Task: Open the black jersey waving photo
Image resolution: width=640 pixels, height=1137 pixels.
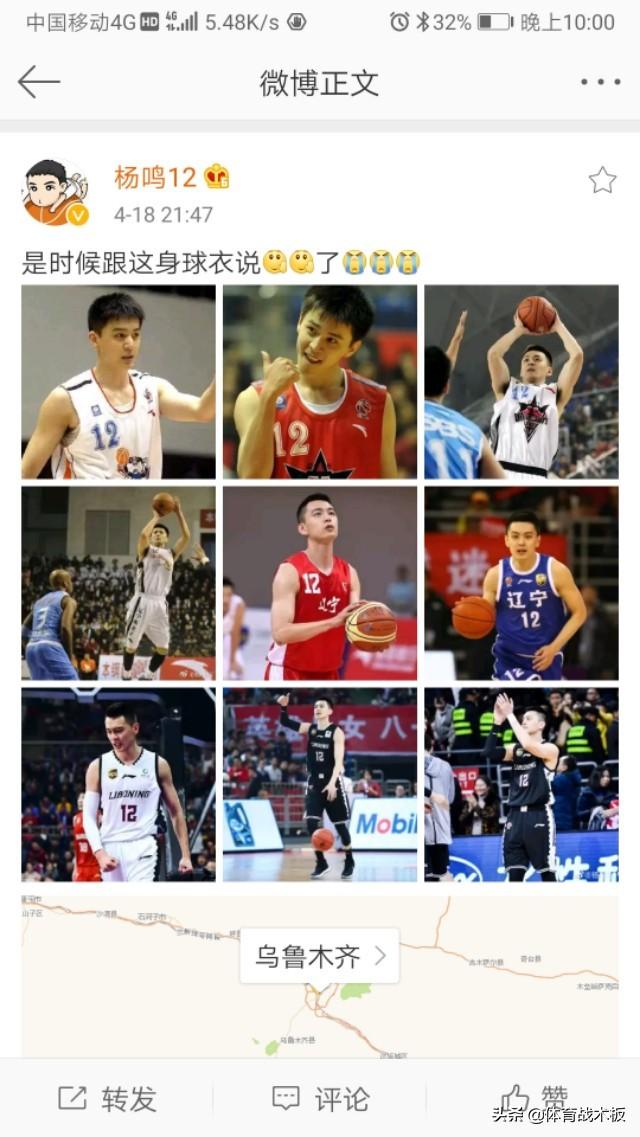Action: (x=521, y=784)
